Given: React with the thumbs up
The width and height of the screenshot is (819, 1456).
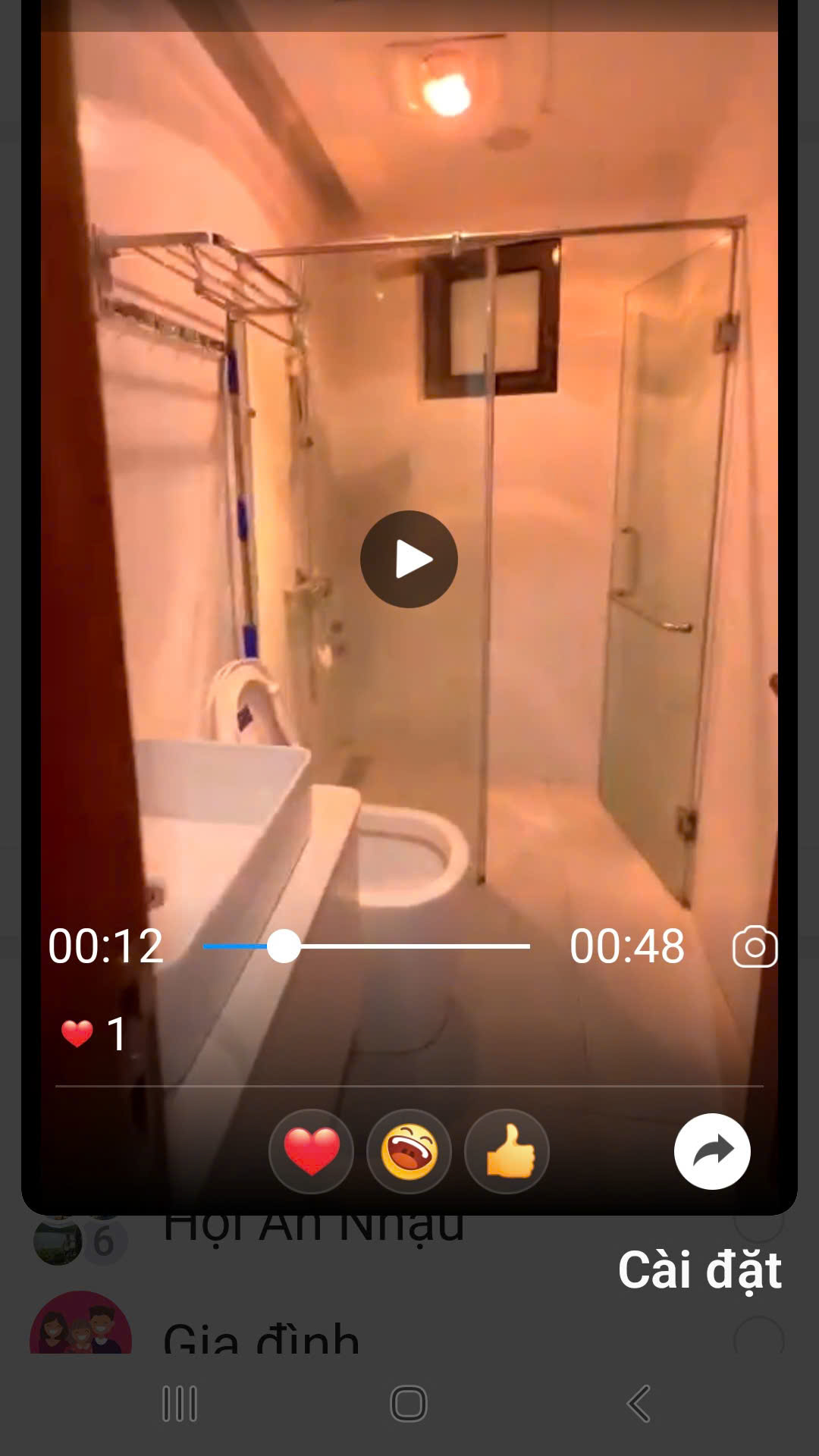Looking at the screenshot, I should click(x=507, y=1151).
